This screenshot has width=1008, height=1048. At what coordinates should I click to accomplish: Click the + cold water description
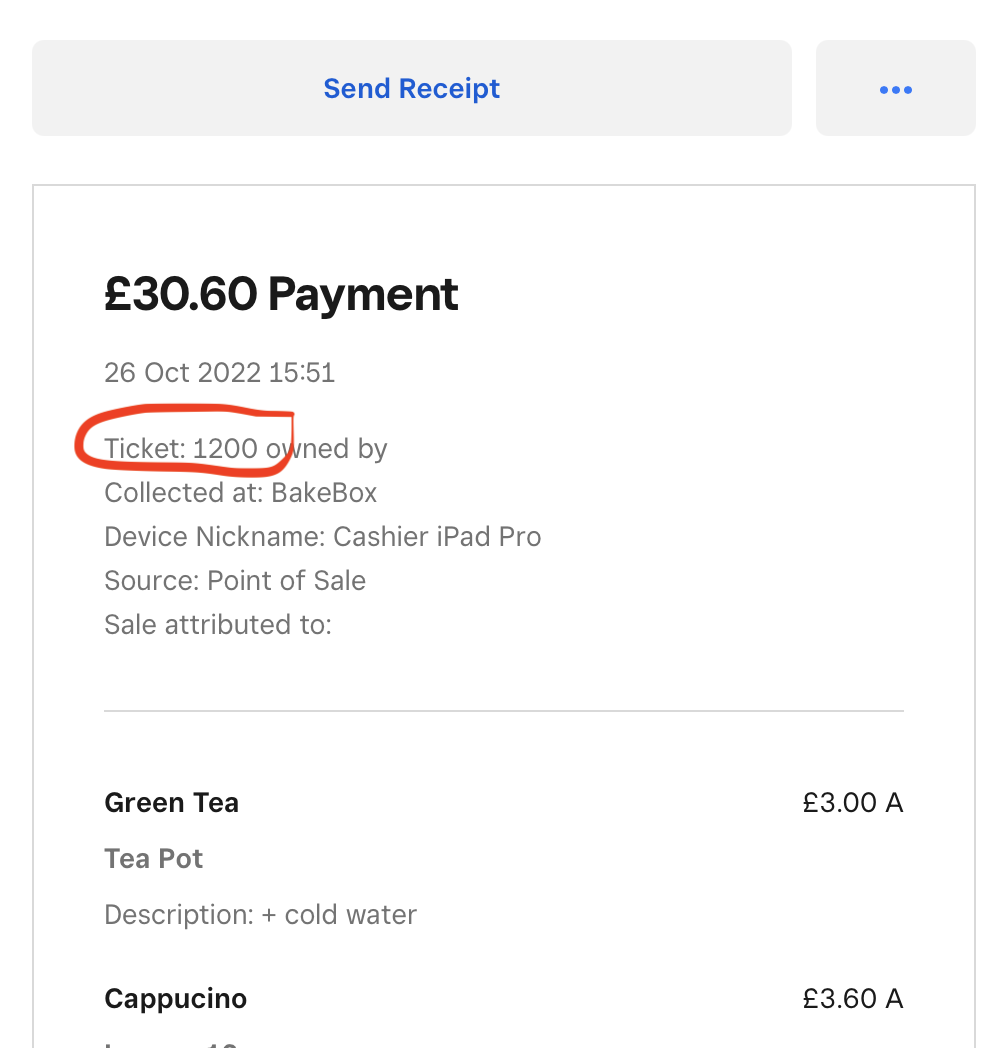259,914
